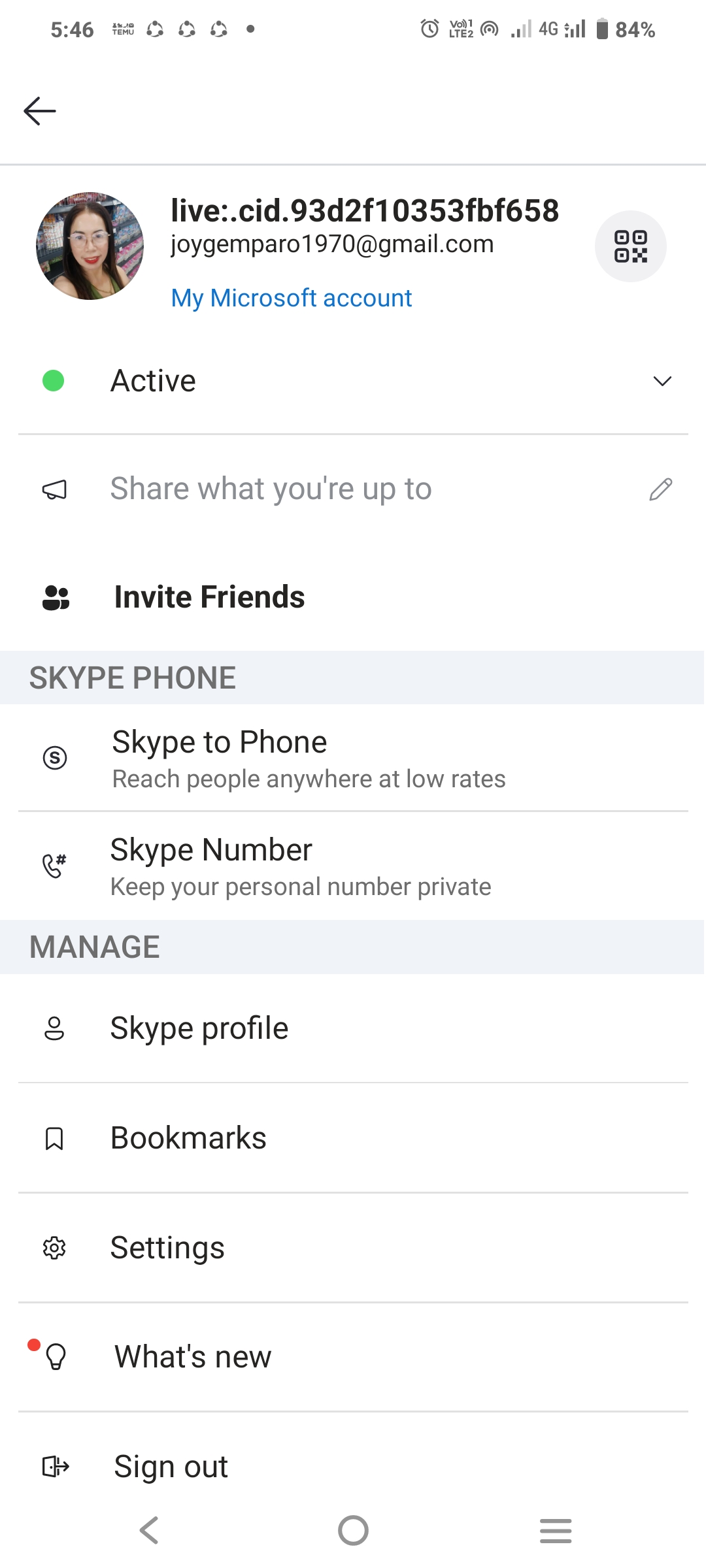Viewport: 706px width, 1568px height.
Task: Open Settings
Action: coord(353,1248)
